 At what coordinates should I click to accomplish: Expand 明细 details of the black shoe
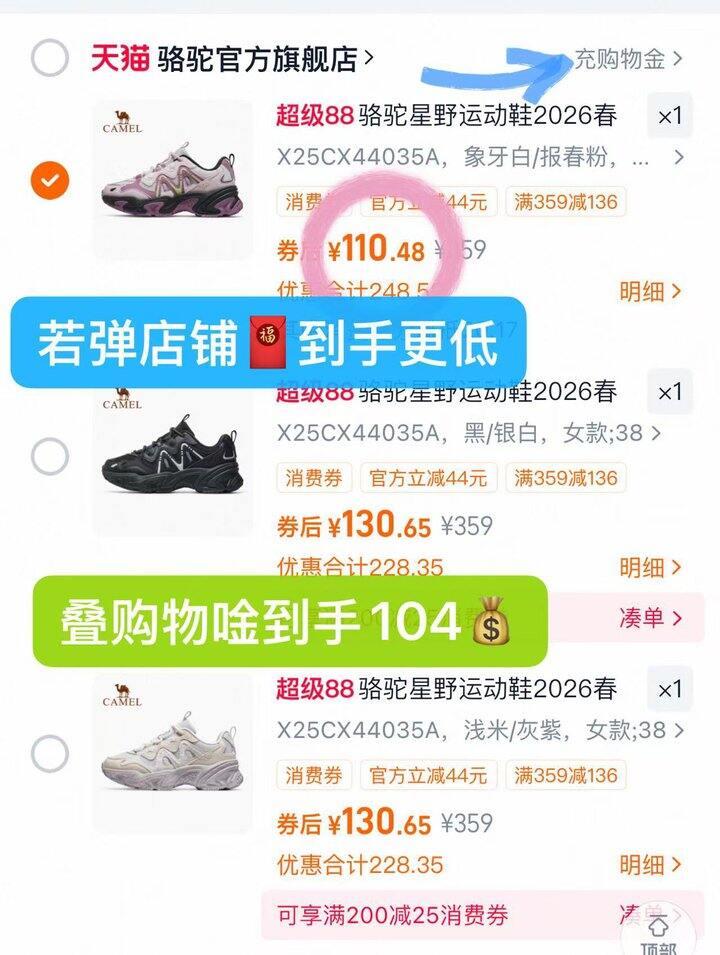pos(647,566)
